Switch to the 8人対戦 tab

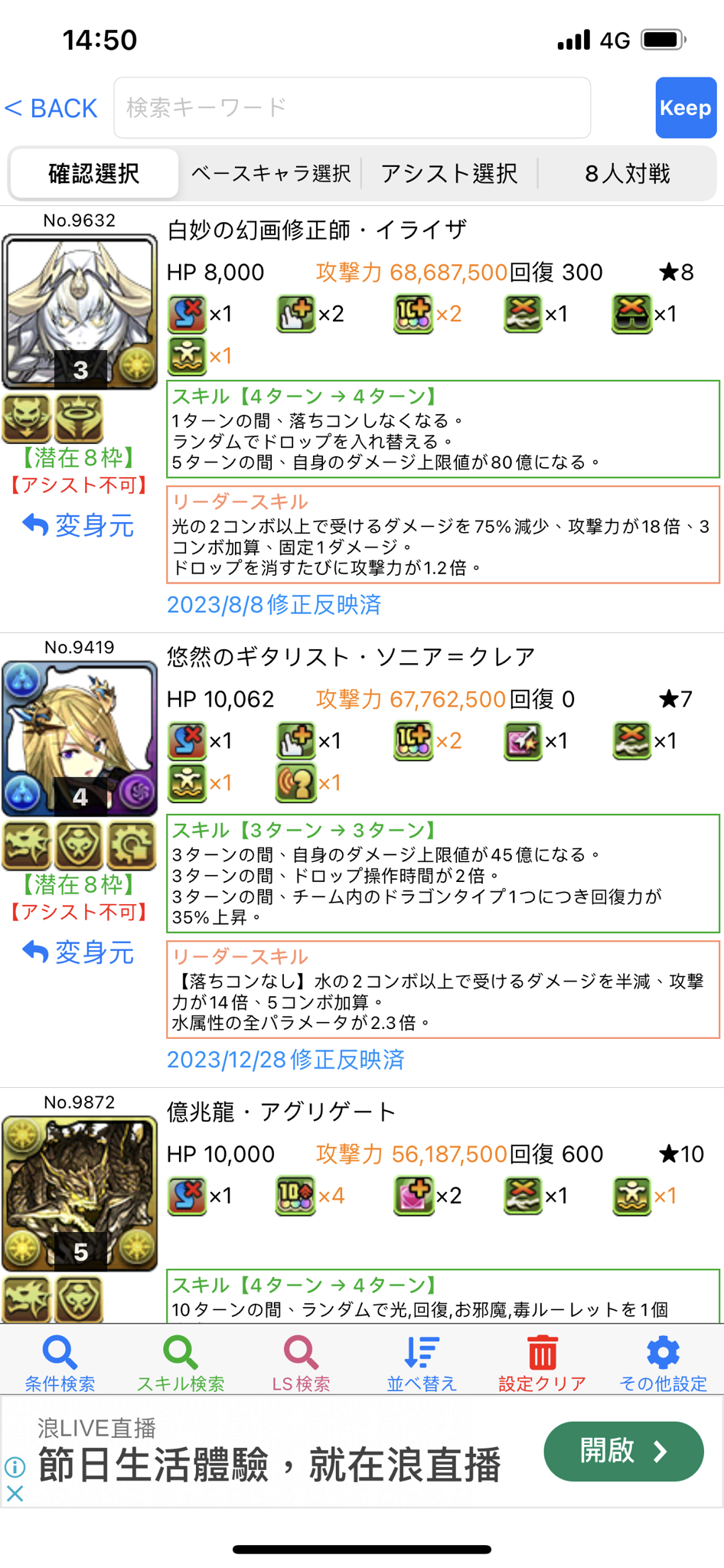pos(627,174)
